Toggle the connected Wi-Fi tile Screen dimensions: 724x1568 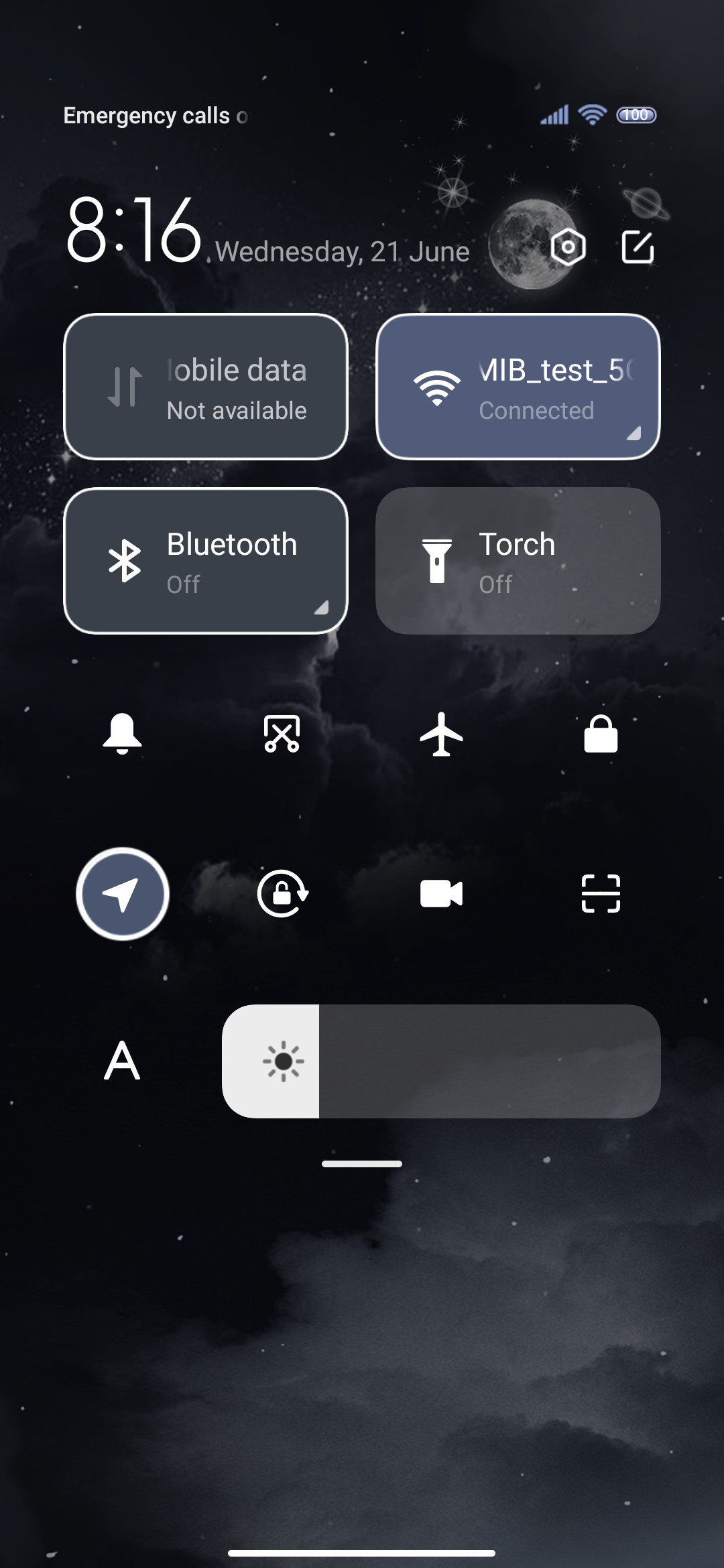518,387
